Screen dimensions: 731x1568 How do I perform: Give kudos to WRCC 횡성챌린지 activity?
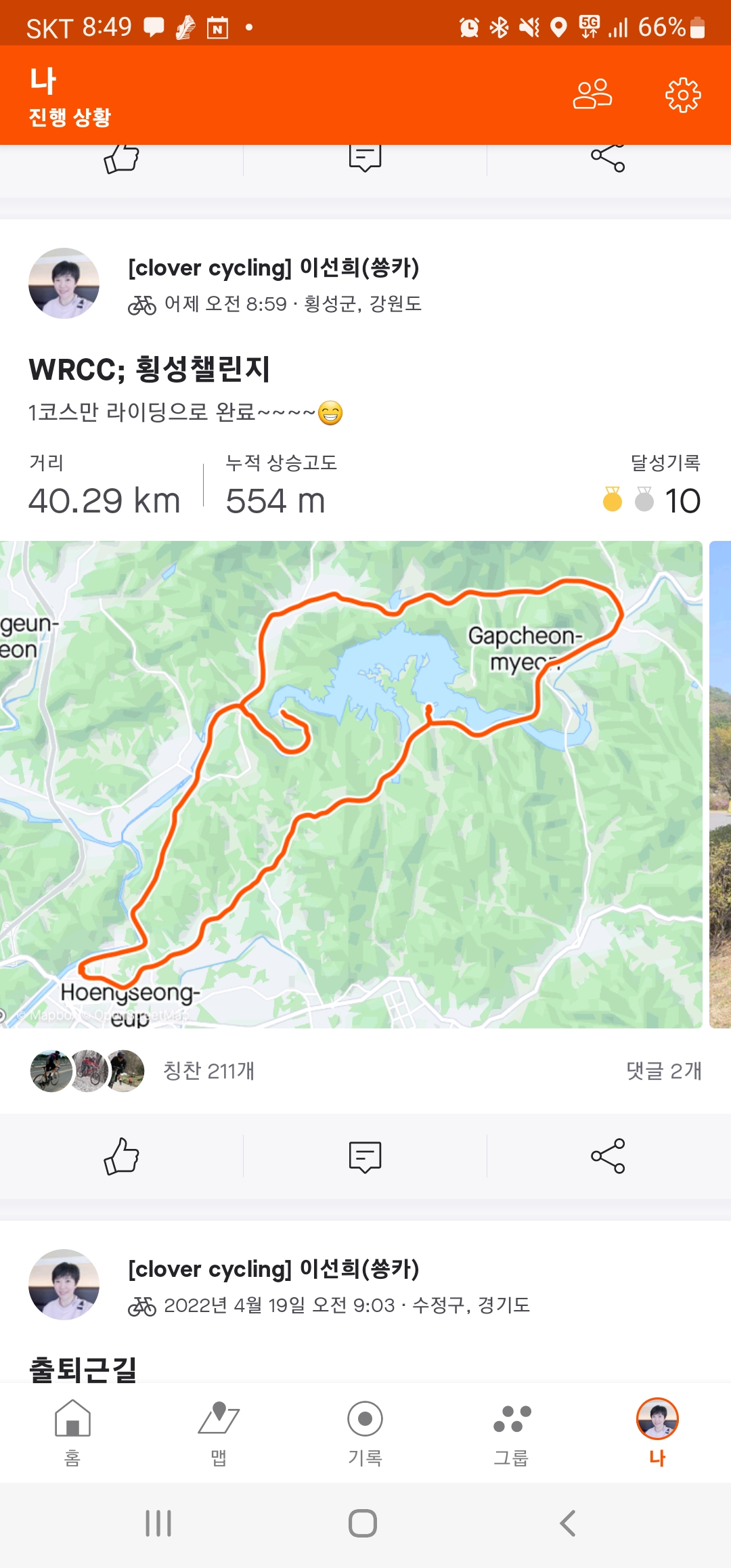(121, 1156)
